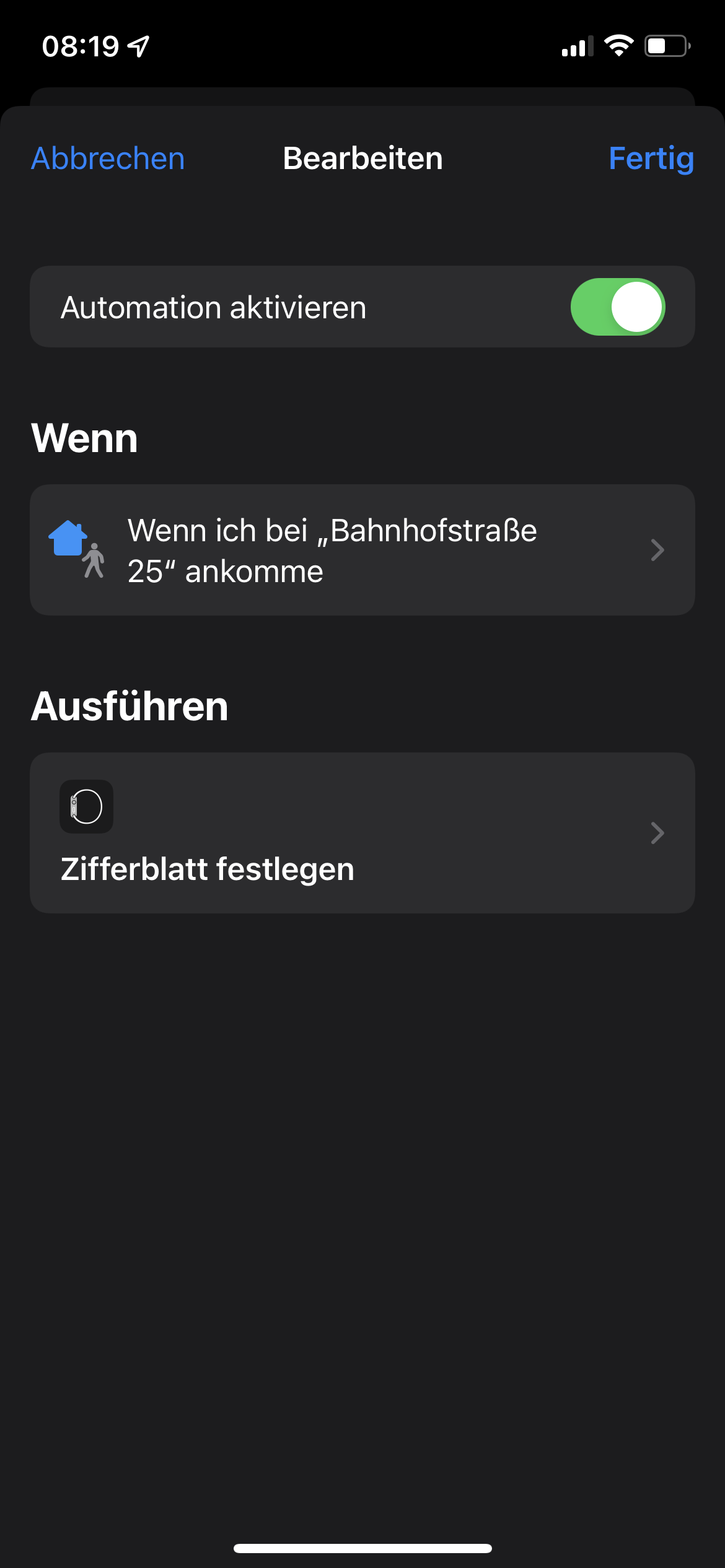Confirm changes with Fertig
Screen dimensions: 725x1568
point(651,159)
